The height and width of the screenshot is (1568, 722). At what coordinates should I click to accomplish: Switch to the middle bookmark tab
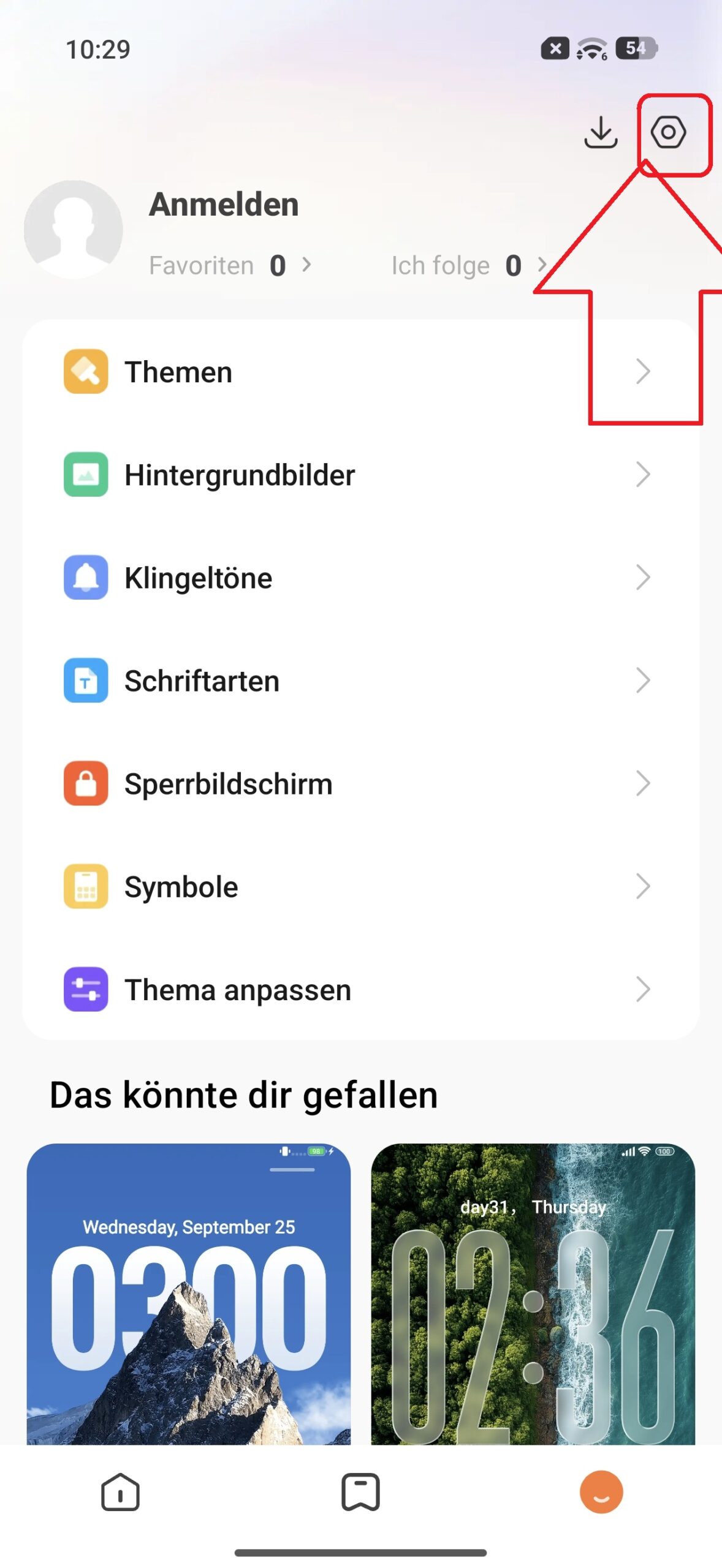click(x=360, y=1492)
